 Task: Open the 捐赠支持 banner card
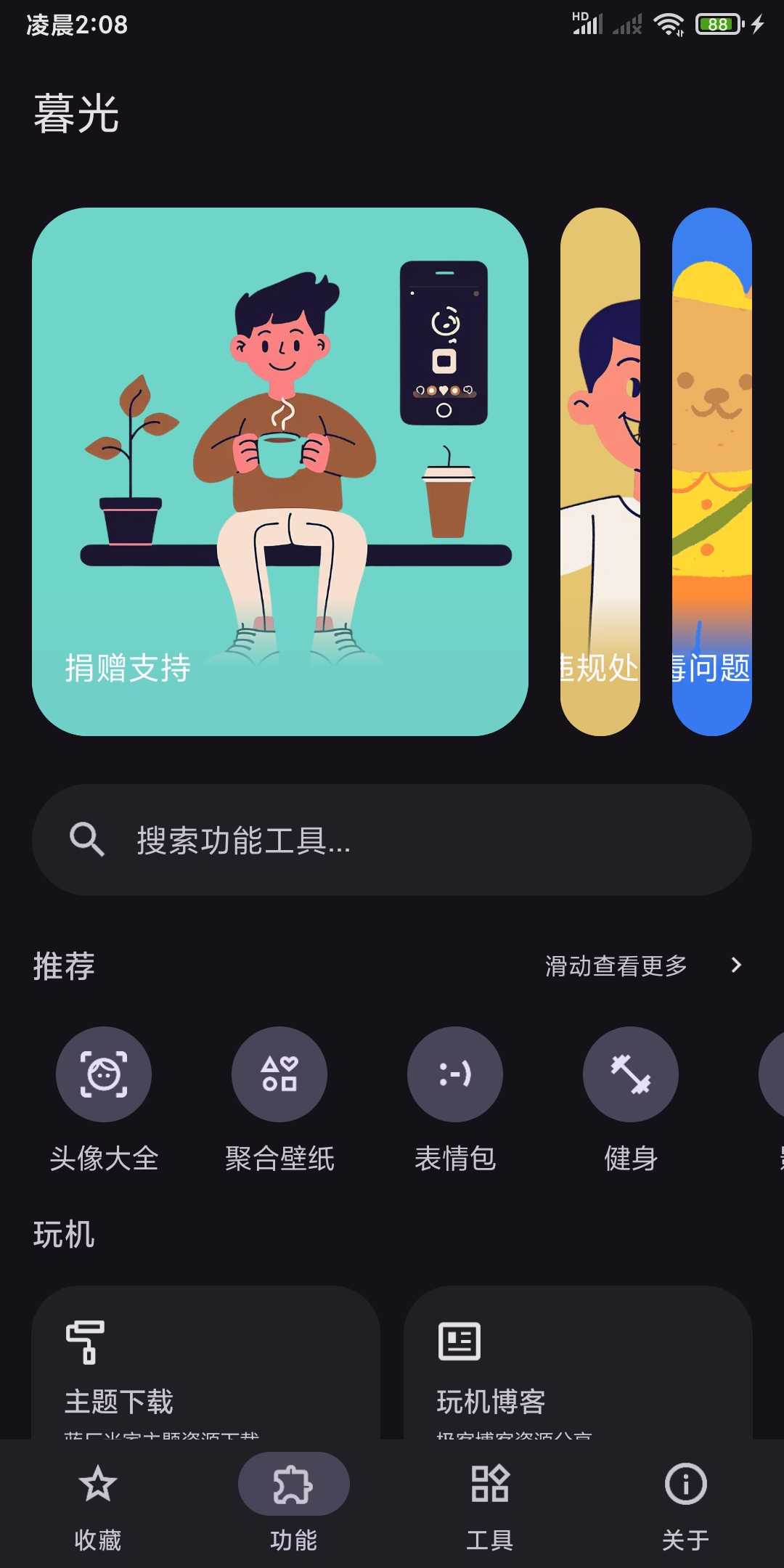click(x=279, y=472)
